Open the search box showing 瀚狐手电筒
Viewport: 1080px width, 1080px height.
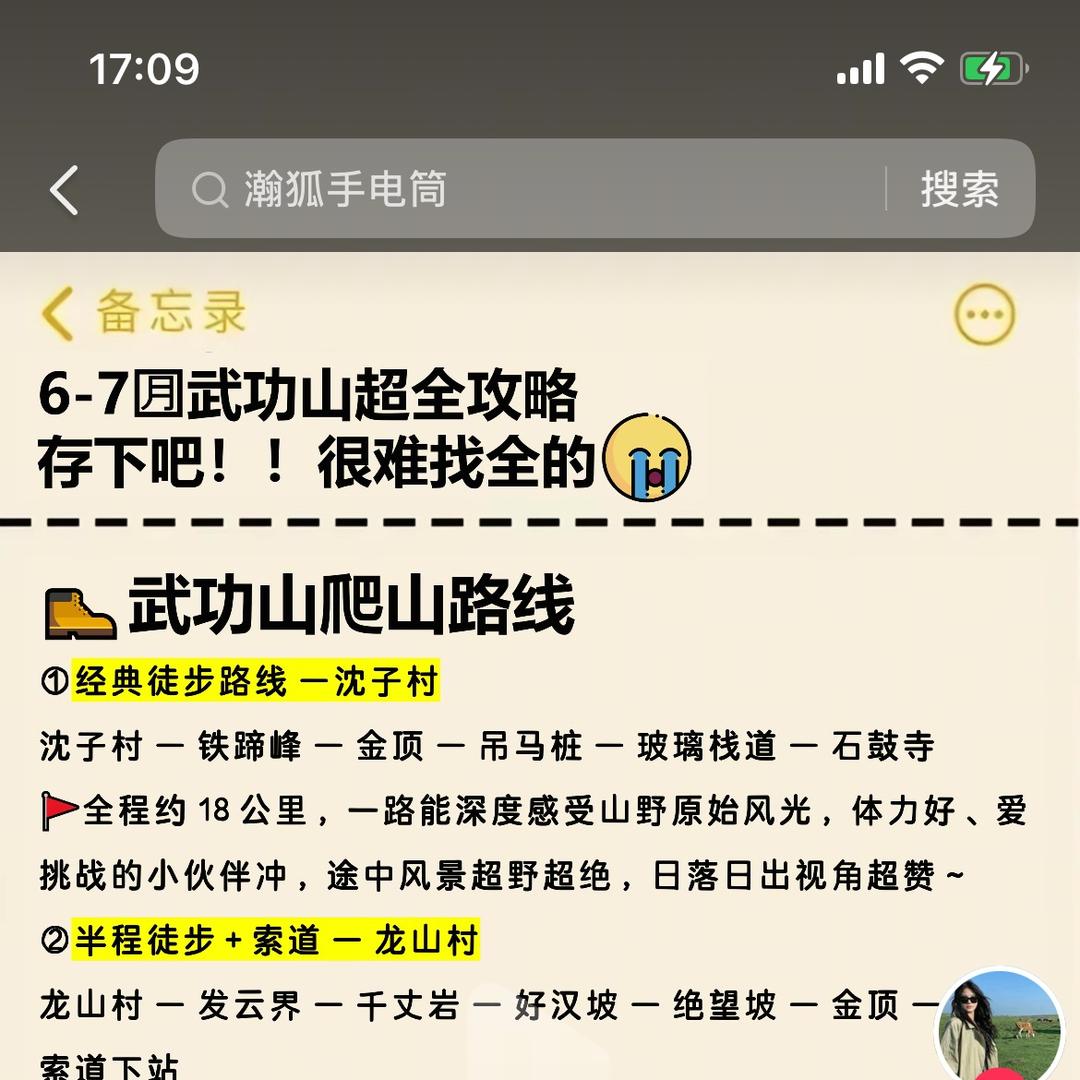point(520,189)
